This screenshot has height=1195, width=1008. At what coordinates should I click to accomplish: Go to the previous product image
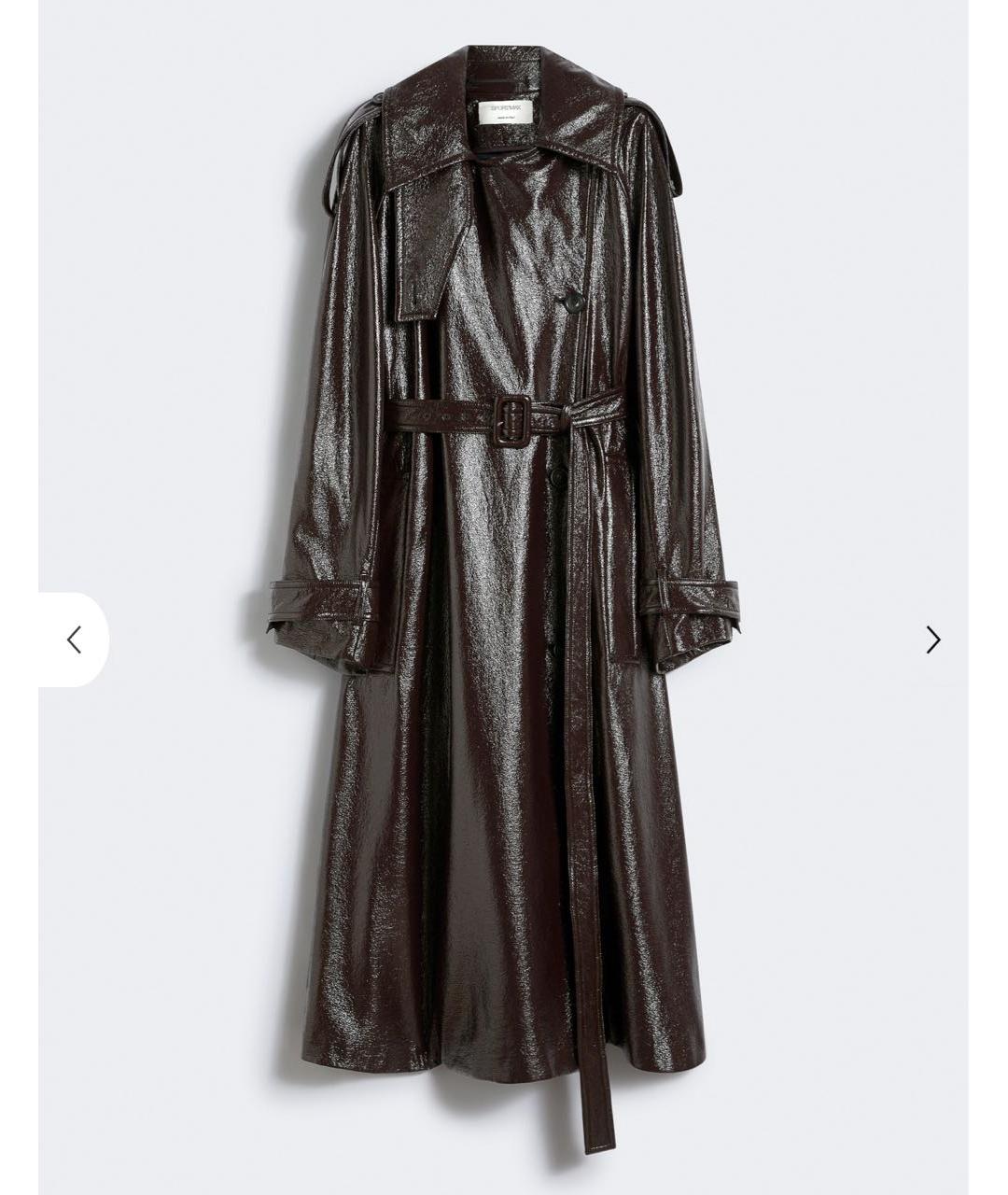point(74,640)
